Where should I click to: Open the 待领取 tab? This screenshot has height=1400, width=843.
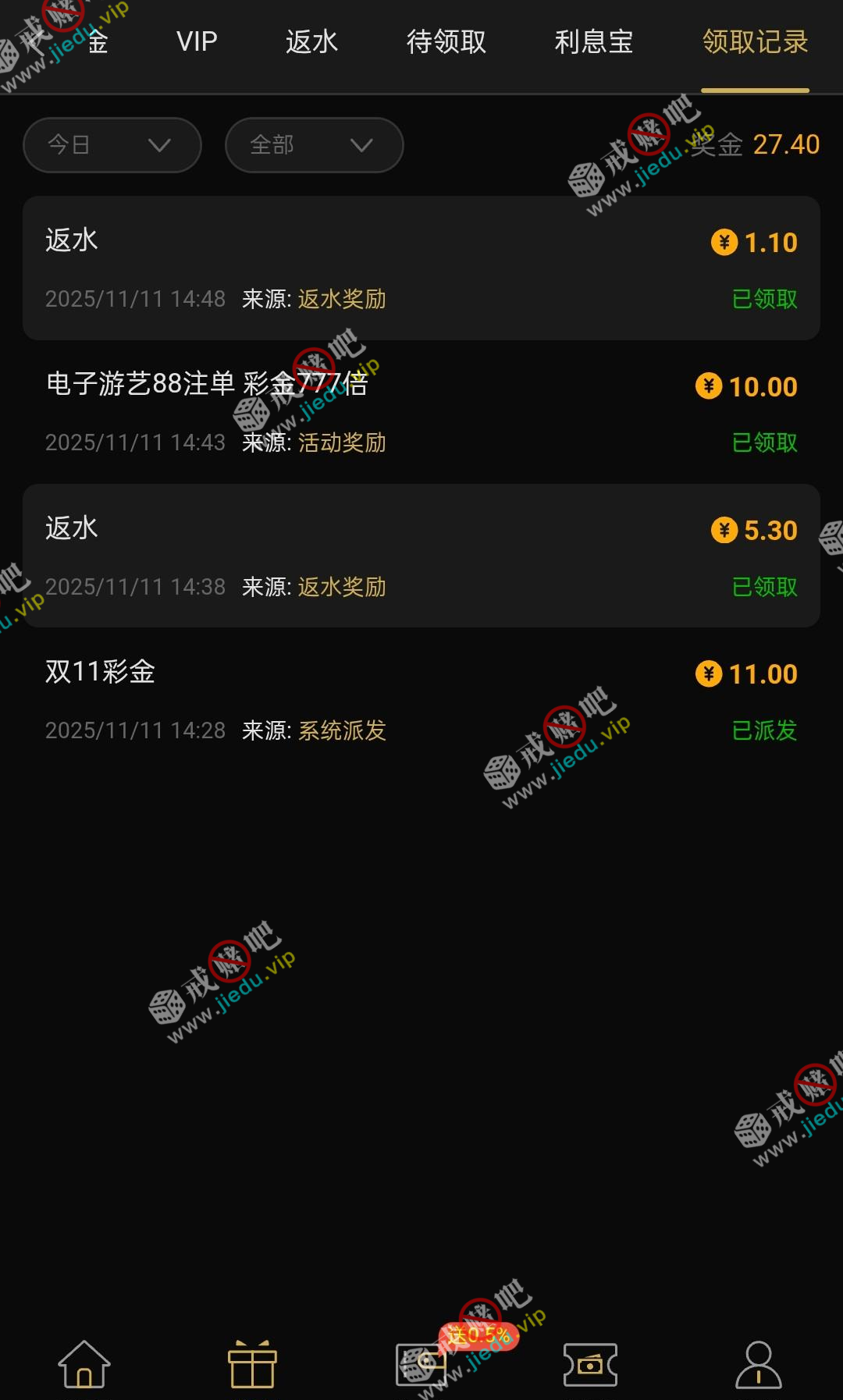[x=446, y=42]
